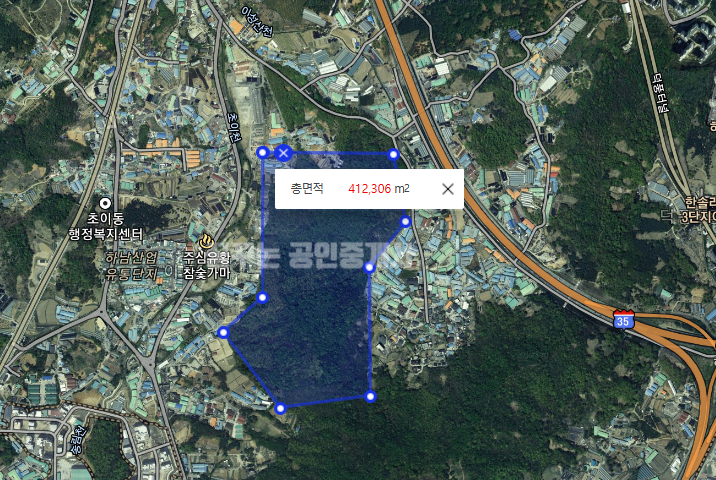
Task: Close the total area measurement popup
Action: click(448, 188)
